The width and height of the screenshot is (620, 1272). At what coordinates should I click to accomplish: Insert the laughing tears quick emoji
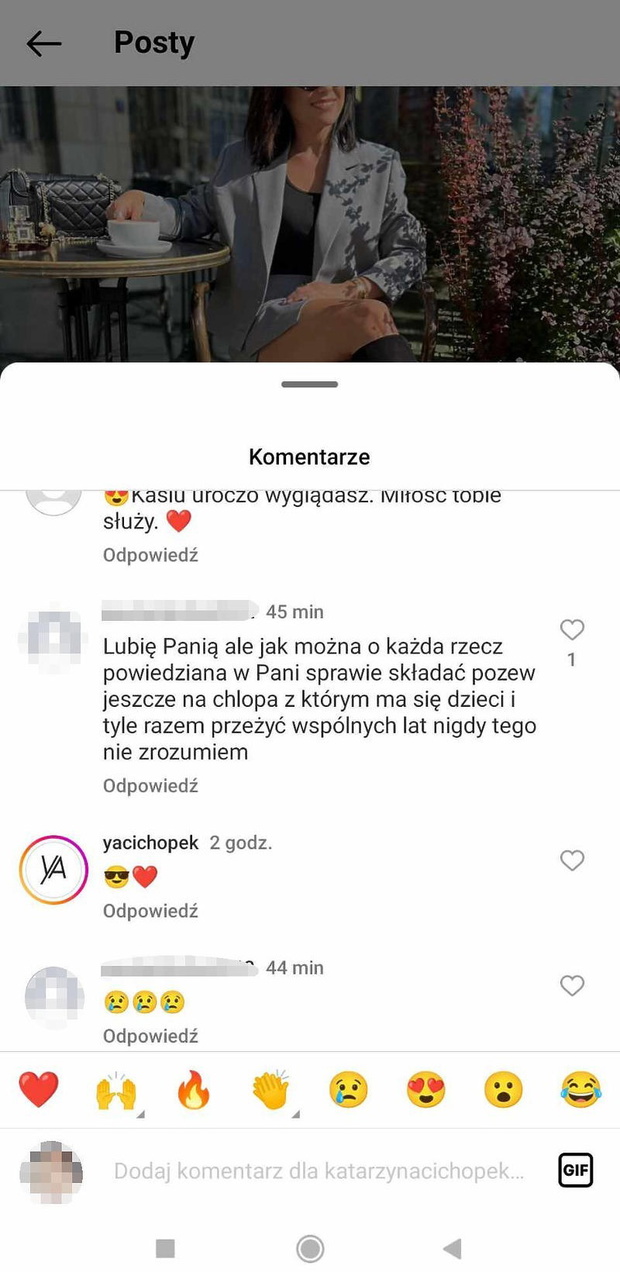click(581, 1089)
